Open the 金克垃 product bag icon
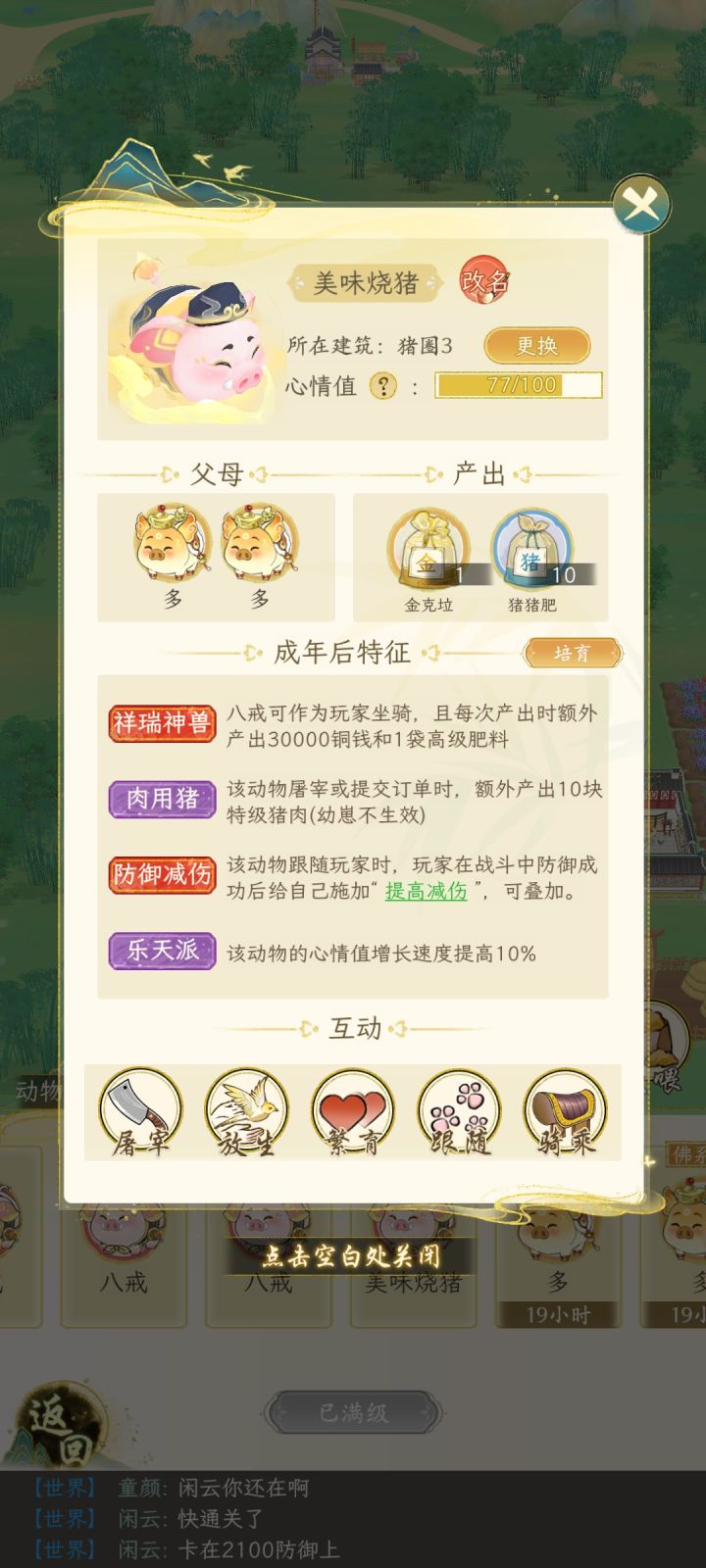Screen dimensions: 706x1568 tap(426, 549)
